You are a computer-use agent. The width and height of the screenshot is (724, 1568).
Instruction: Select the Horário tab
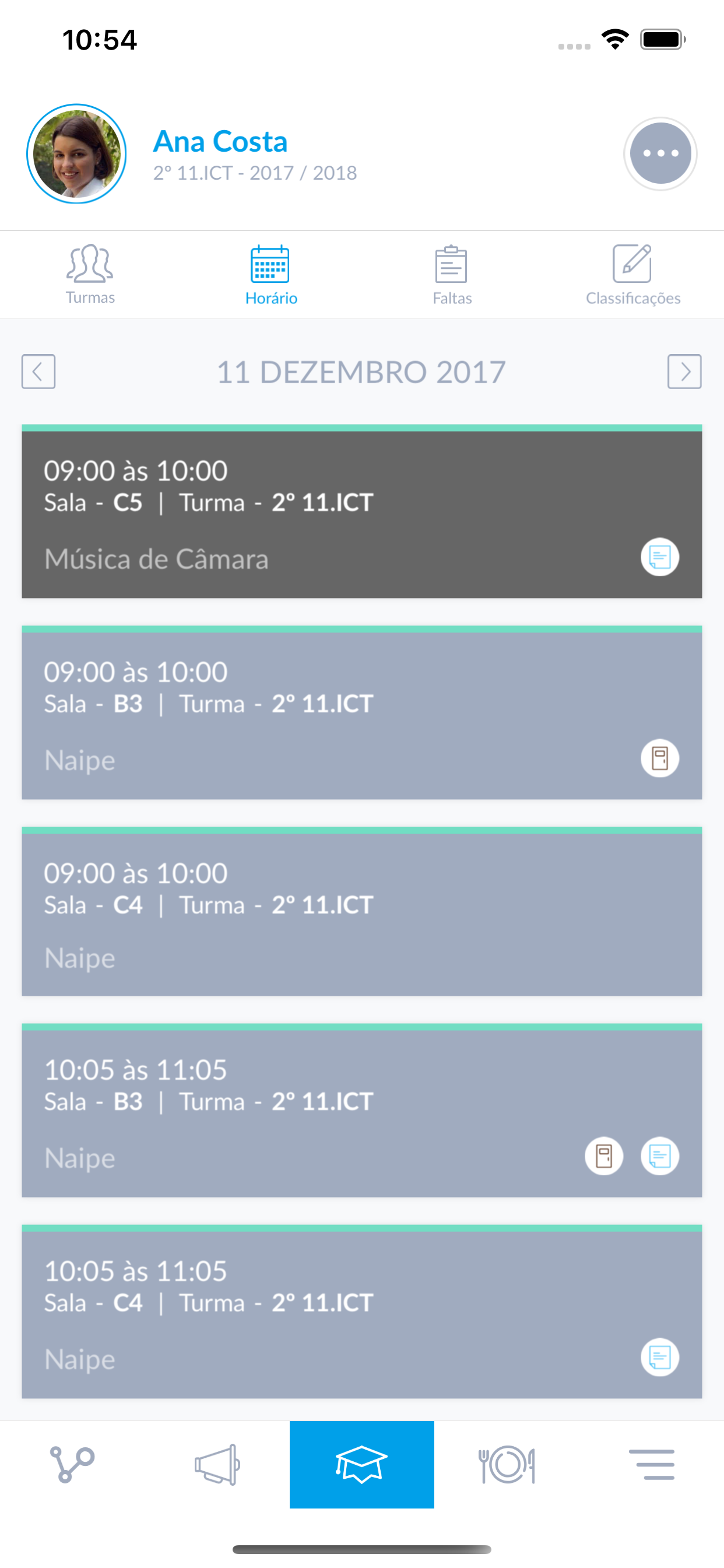(x=270, y=275)
